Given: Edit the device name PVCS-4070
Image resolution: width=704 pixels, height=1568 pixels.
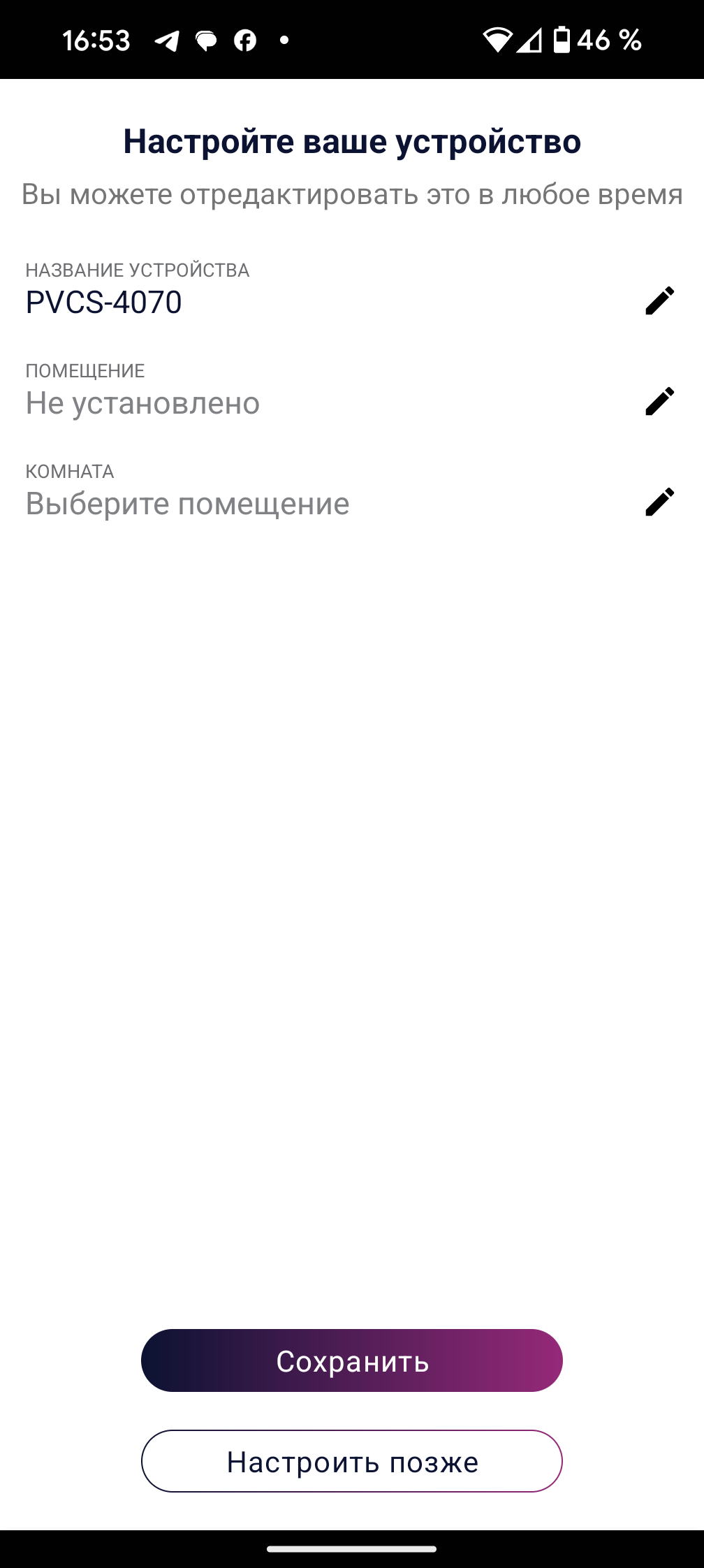Looking at the screenshot, I should point(659,301).
